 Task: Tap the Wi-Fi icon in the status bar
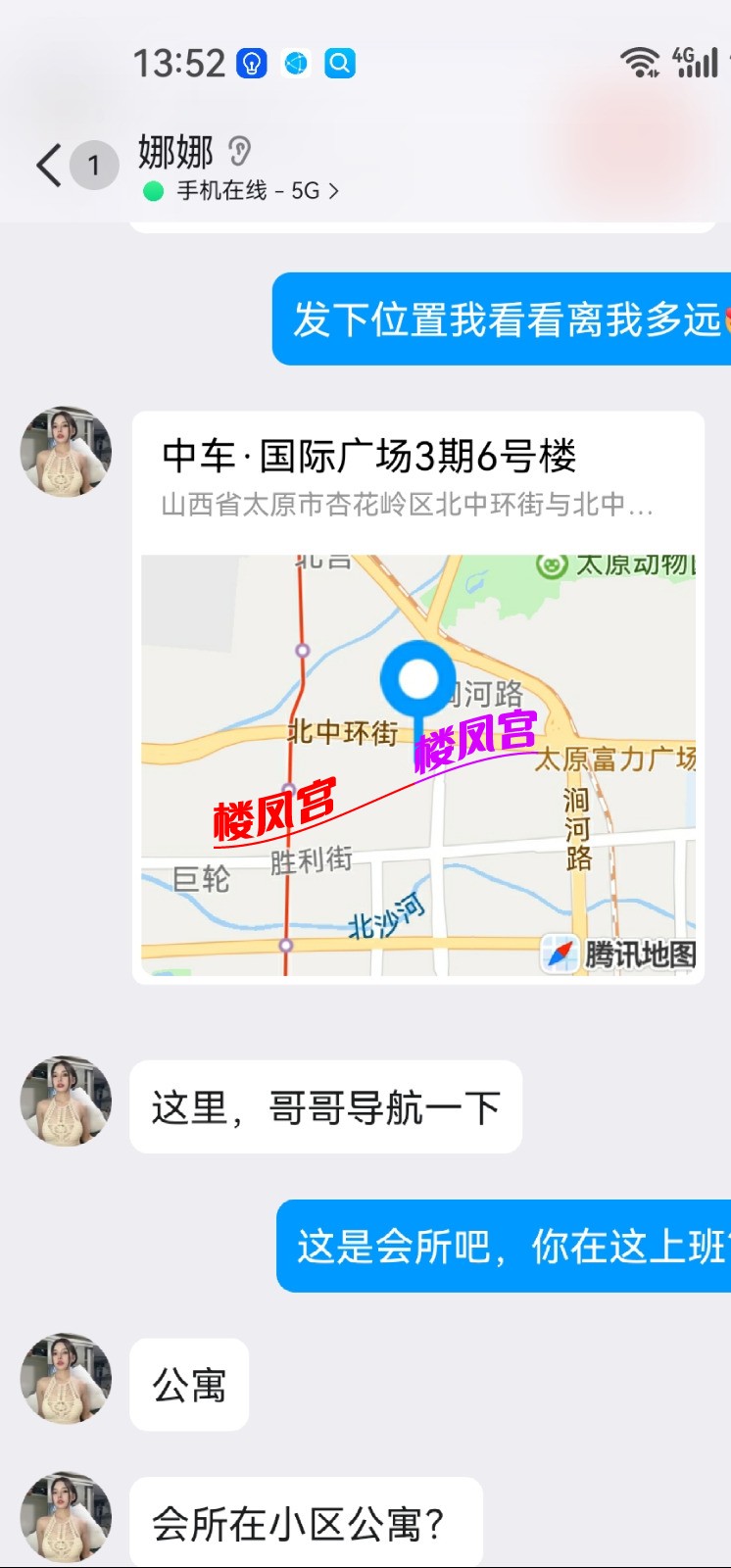[x=642, y=61]
